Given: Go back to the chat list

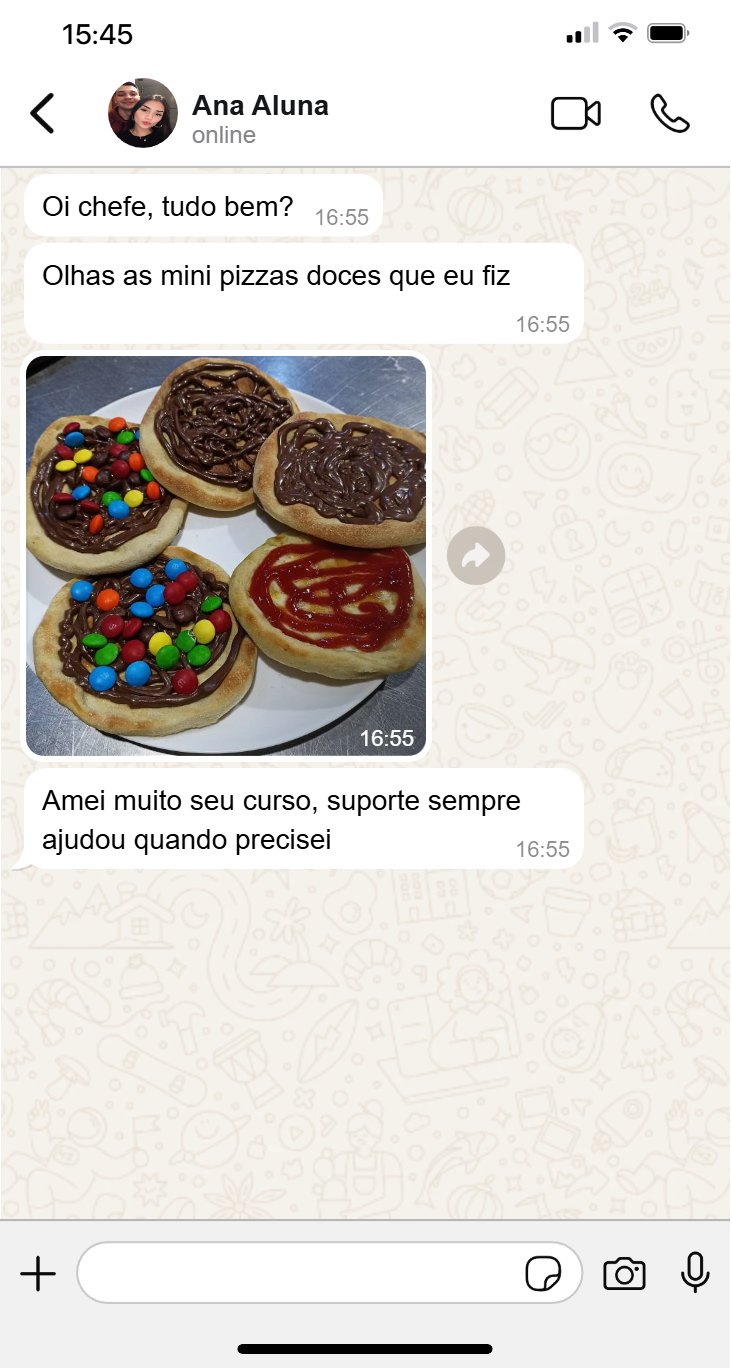Looking at the screenshot, I should click(x=42, y=114).
